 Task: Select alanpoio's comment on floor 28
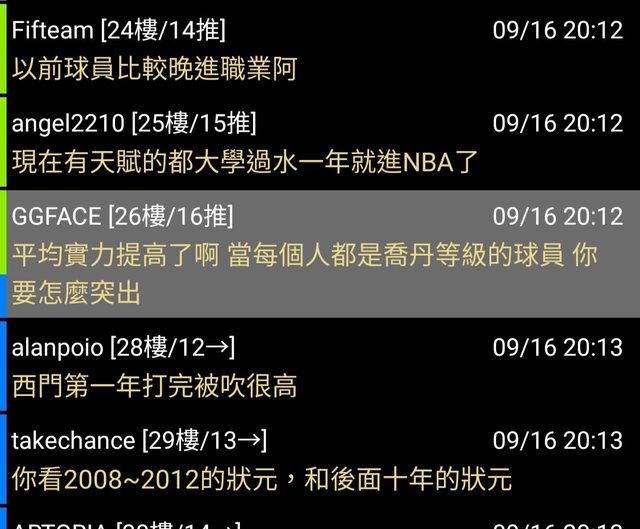[x=320, y=365]
